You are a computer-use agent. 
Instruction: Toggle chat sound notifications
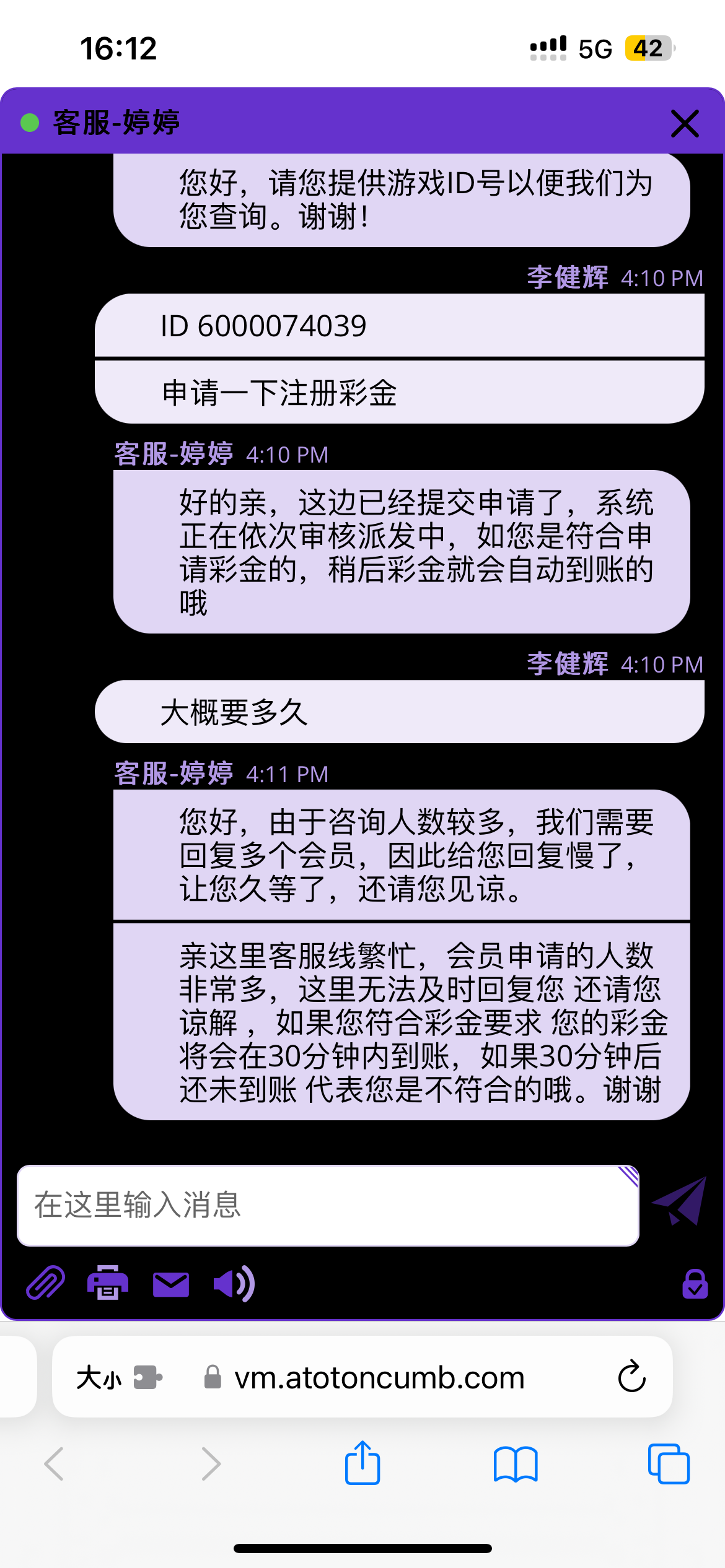234,1284
